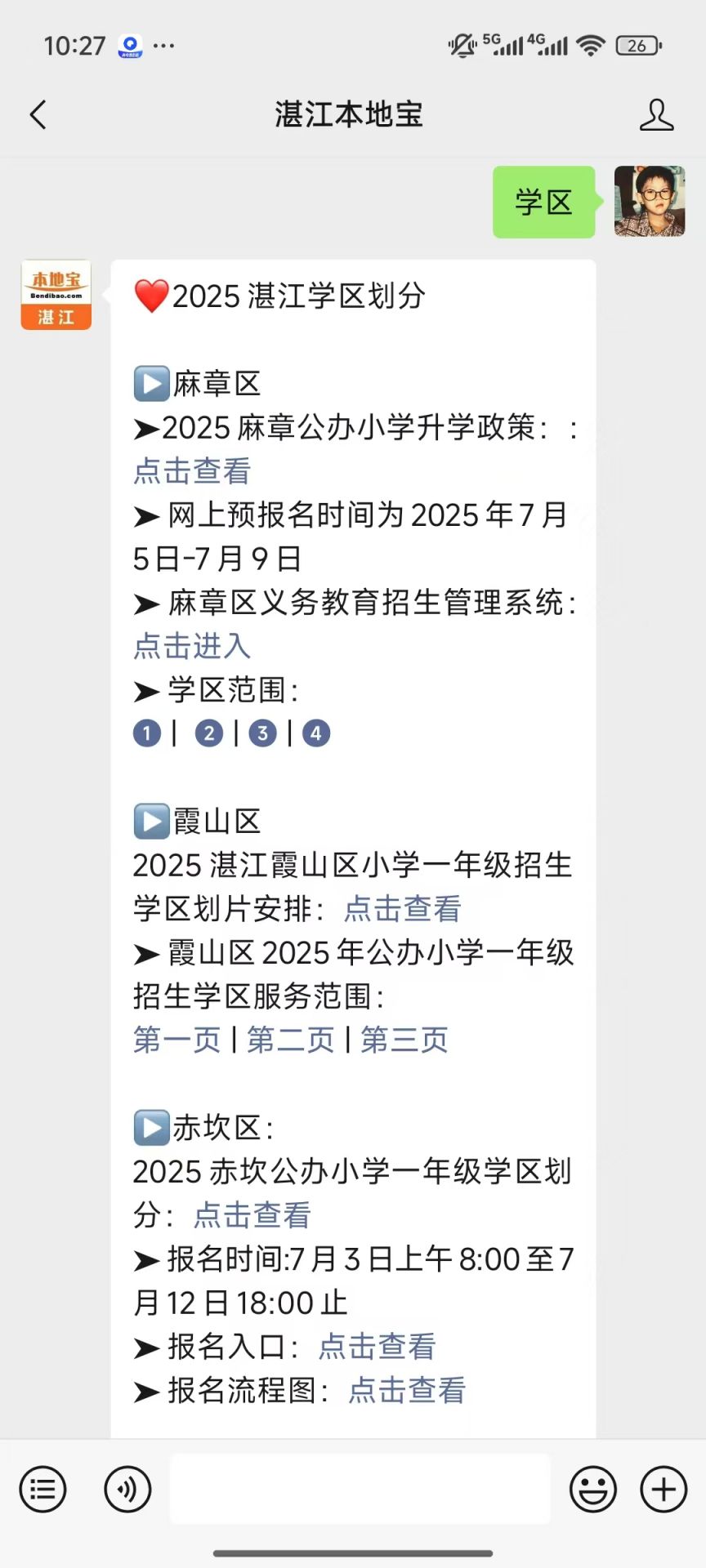
Task: Open 学区范围 link number 4
Action: pos(316,733)
